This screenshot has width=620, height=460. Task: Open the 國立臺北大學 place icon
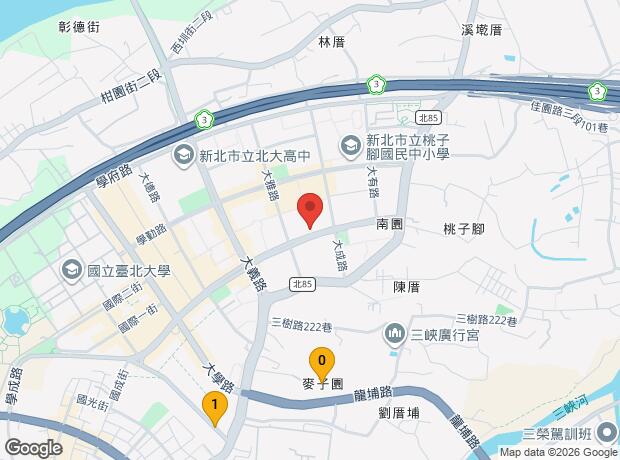click(72, 271)
